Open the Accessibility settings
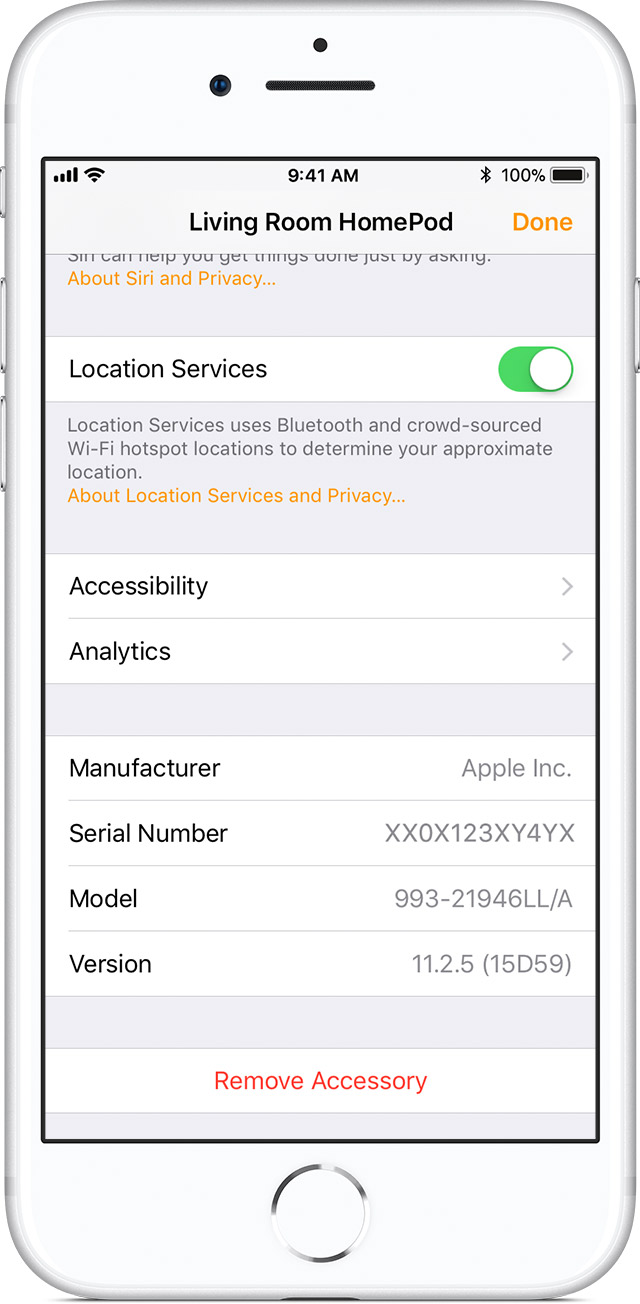640x1304 pixels. point(320,586)
